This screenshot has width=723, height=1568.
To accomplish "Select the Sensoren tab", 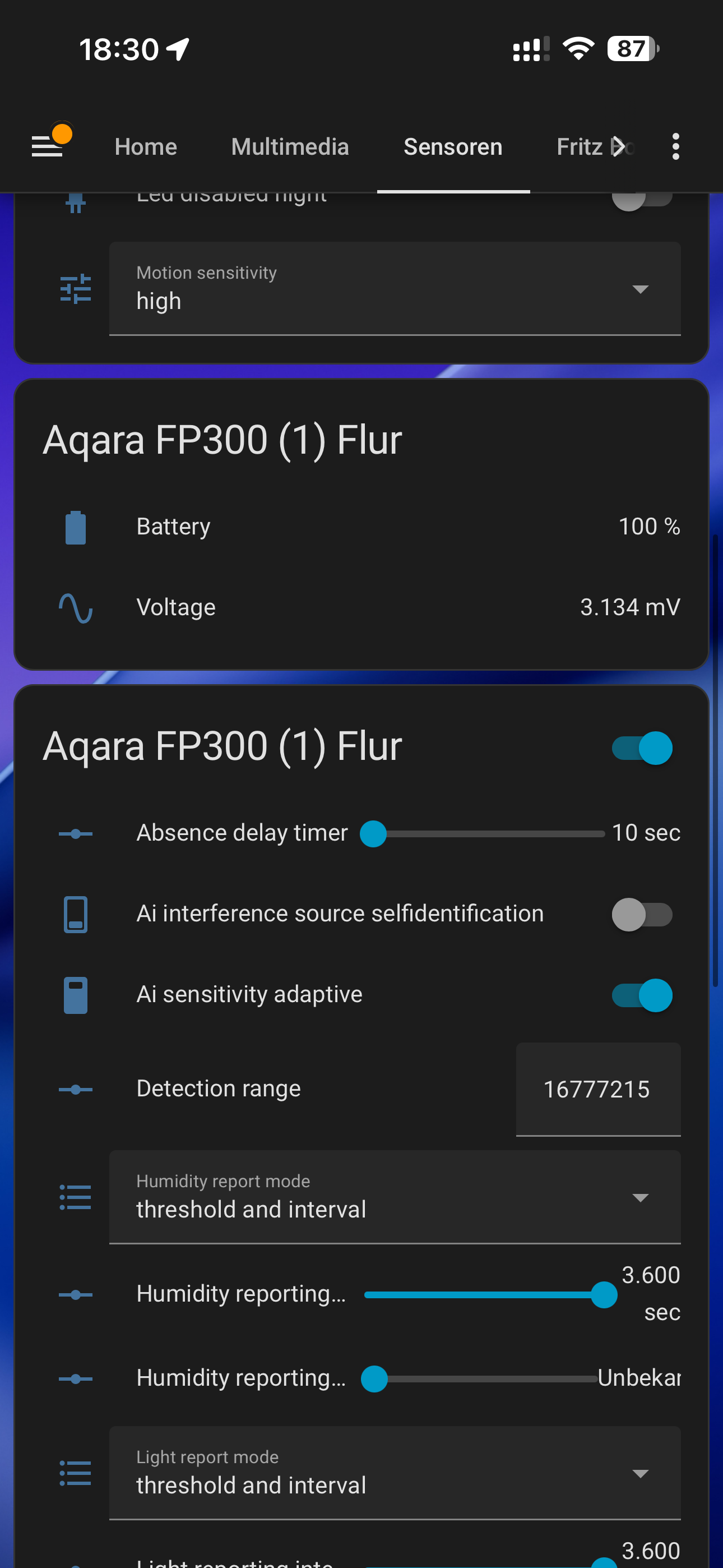I will pos(453,147).
